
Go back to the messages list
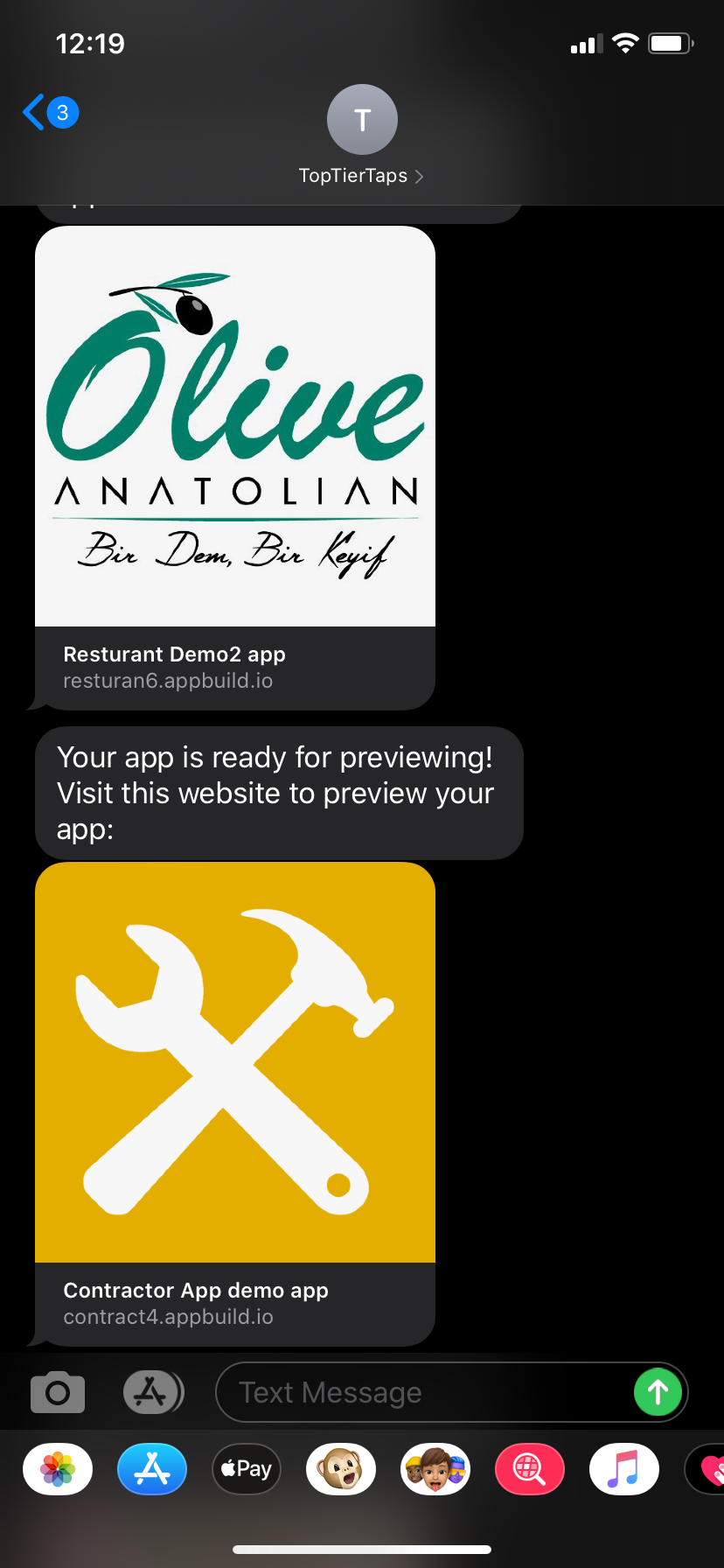coord(48,113)
